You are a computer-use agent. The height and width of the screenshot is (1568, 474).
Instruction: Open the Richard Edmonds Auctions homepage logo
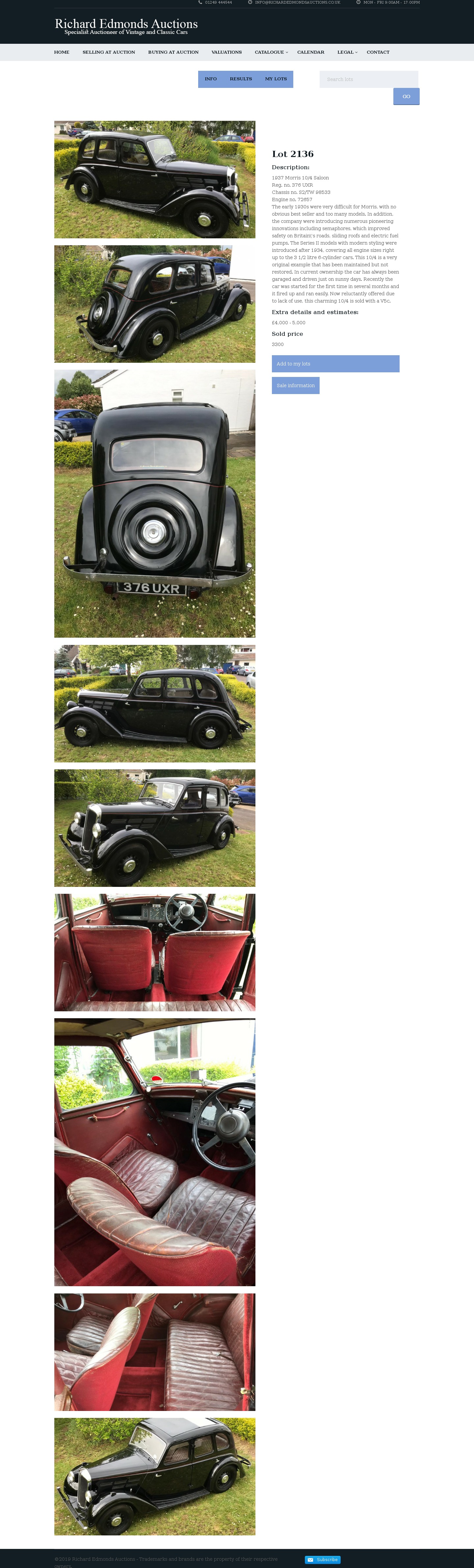click(126, 26)
